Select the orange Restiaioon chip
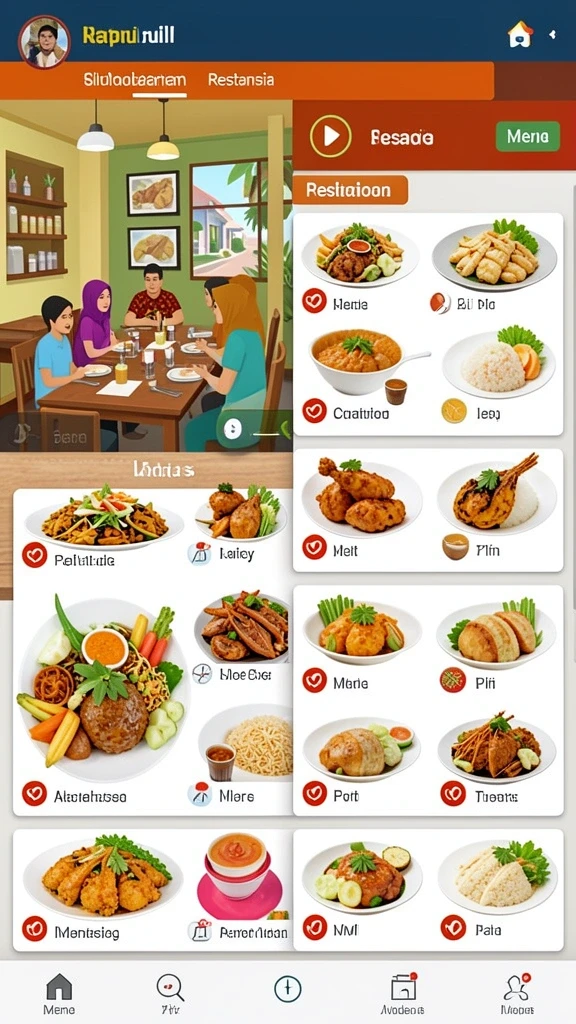The image size is (576, 1024). point(350,190)
